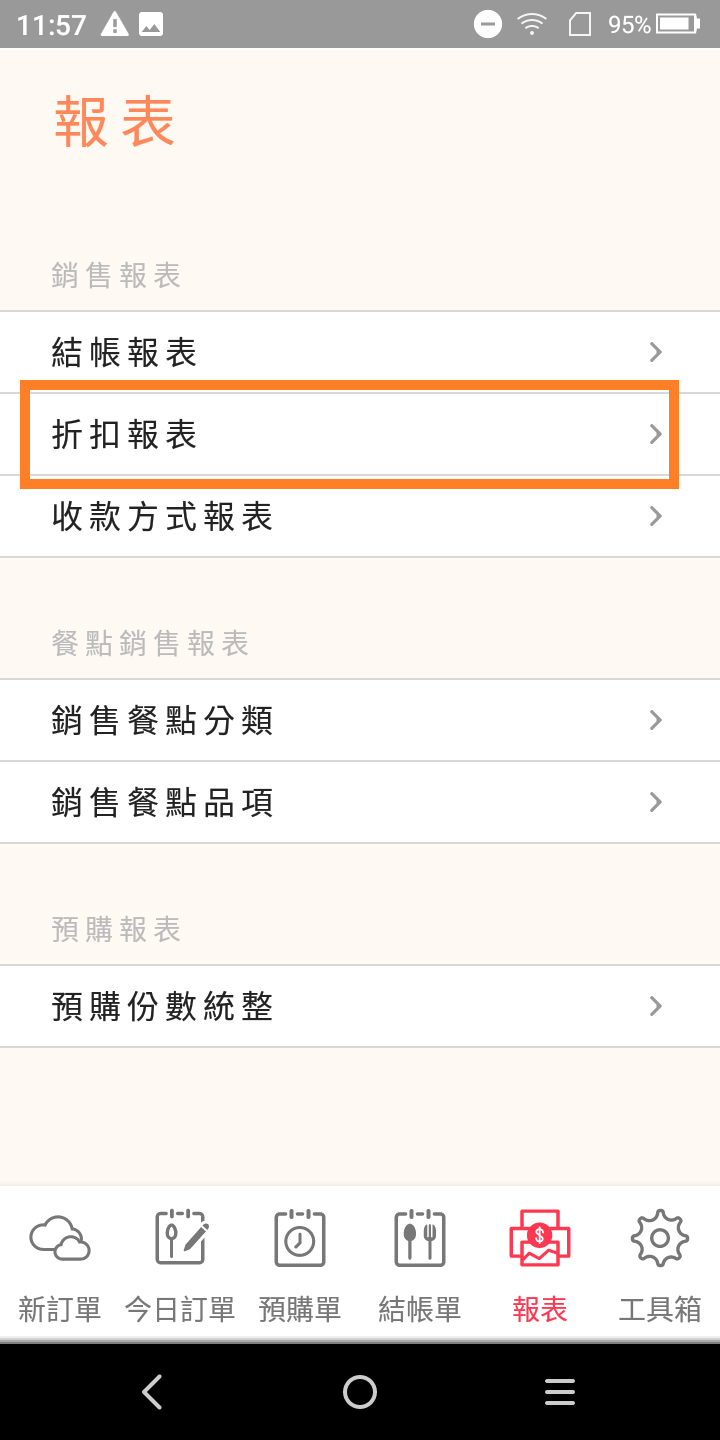Open 預購份數統整 report
The height and width of the screenshot is (1440, 720).
point(360,1006)
